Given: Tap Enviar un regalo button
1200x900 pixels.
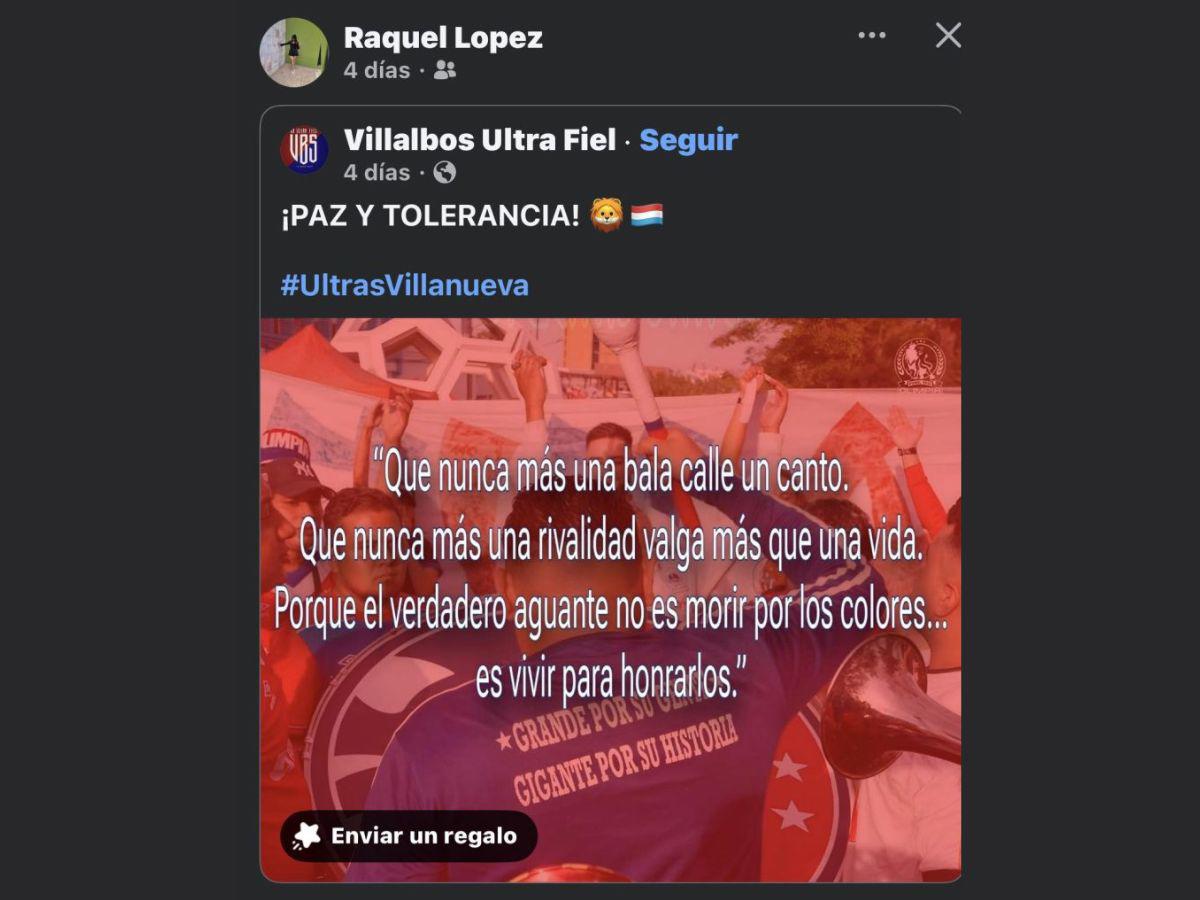Looking at the screenshot, I should [x=408, y=836].
